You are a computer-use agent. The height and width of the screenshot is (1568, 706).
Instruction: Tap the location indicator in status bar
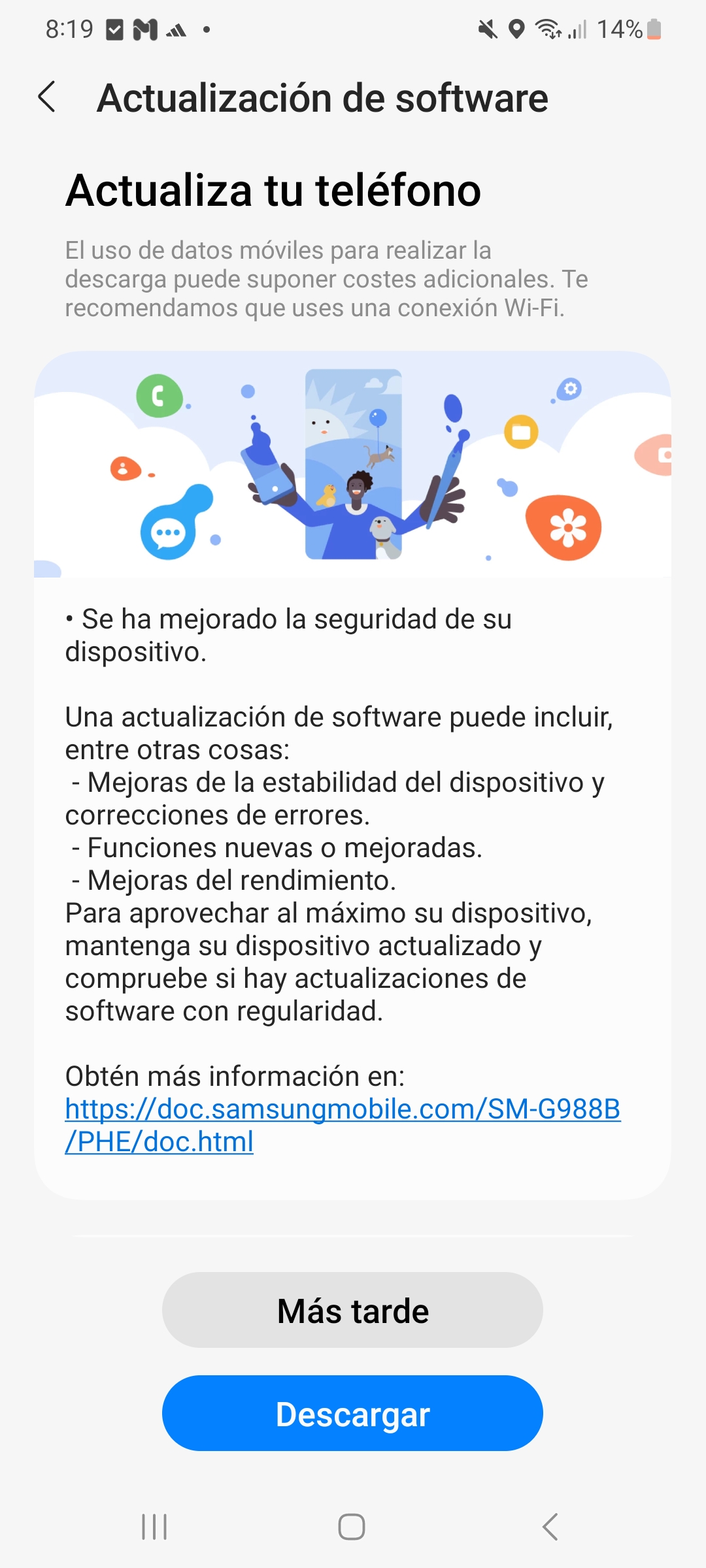coord(516,28)
